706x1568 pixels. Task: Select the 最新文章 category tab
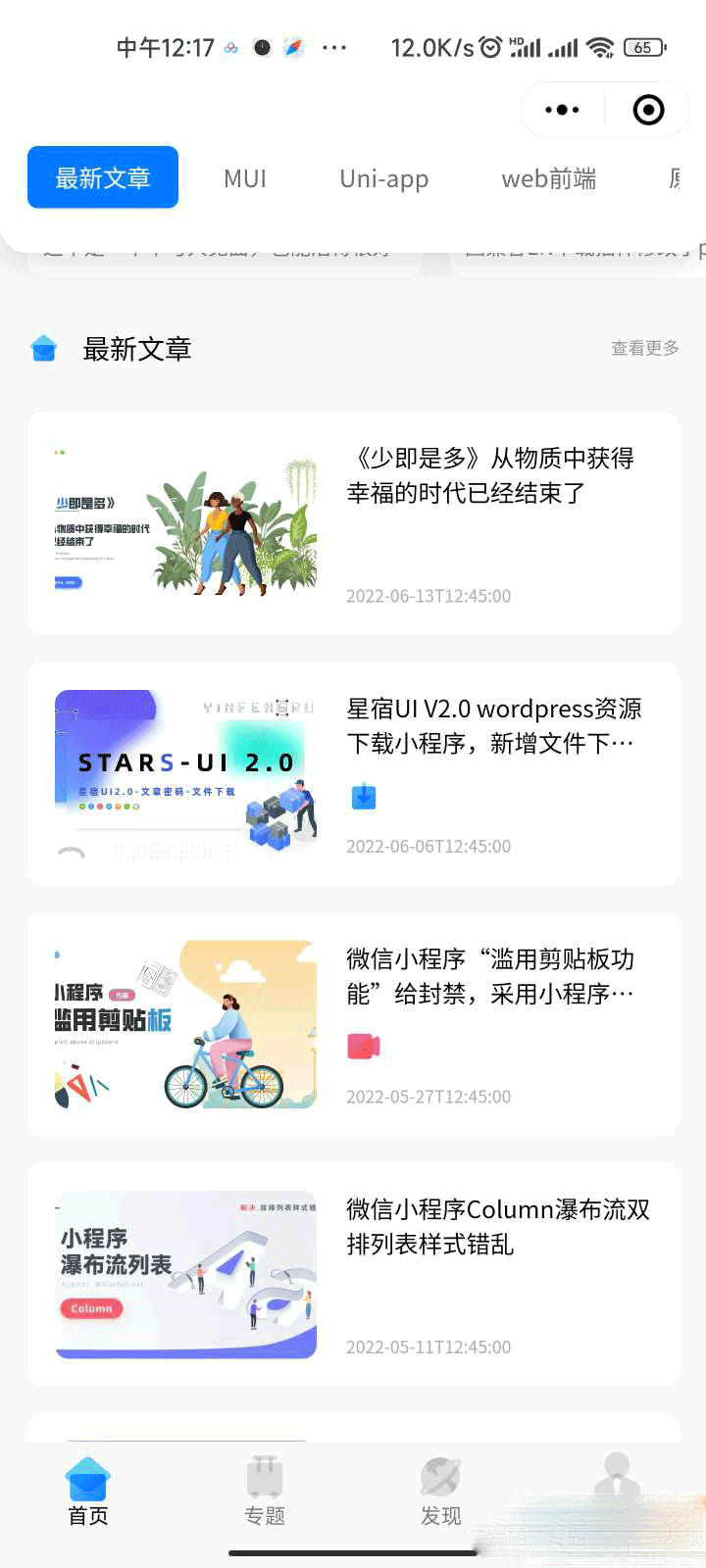pyautogui.click(x=103, y=178)
